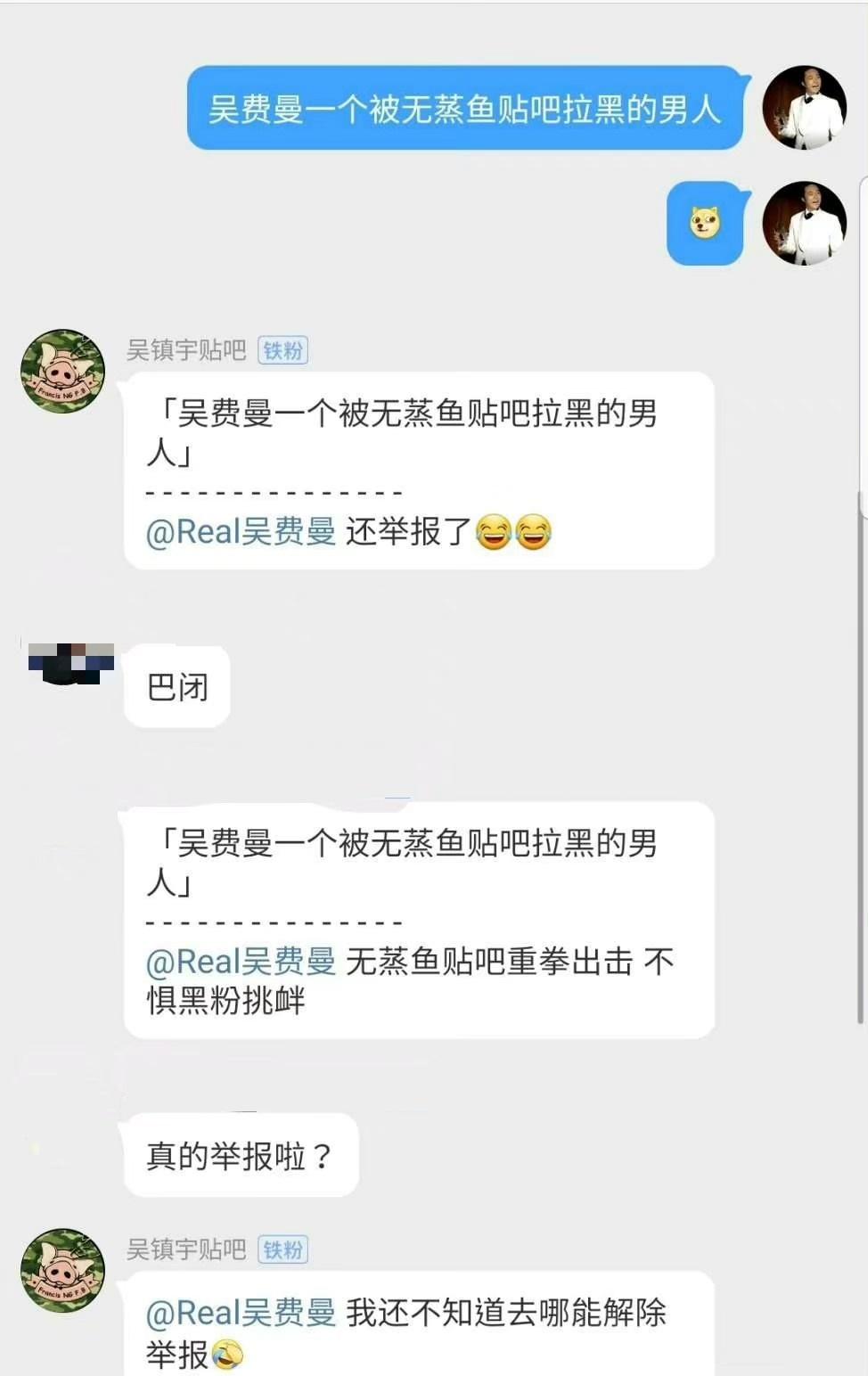Tap @Real吴费曼 in the bottom 解除举报 message
The height and width of the screenshot is (1376, 868).
(x=241, y=1314)
